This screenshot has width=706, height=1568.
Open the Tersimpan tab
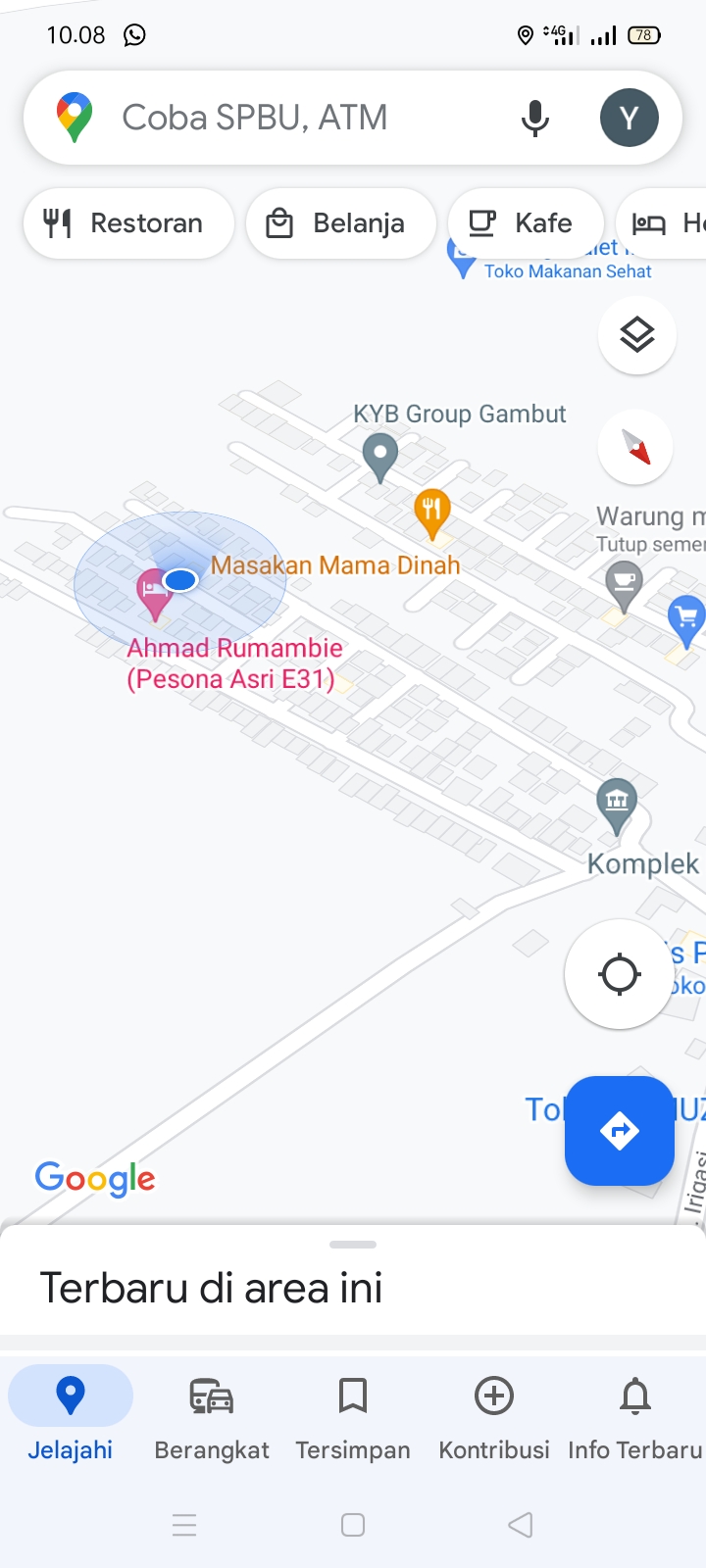353,1414
